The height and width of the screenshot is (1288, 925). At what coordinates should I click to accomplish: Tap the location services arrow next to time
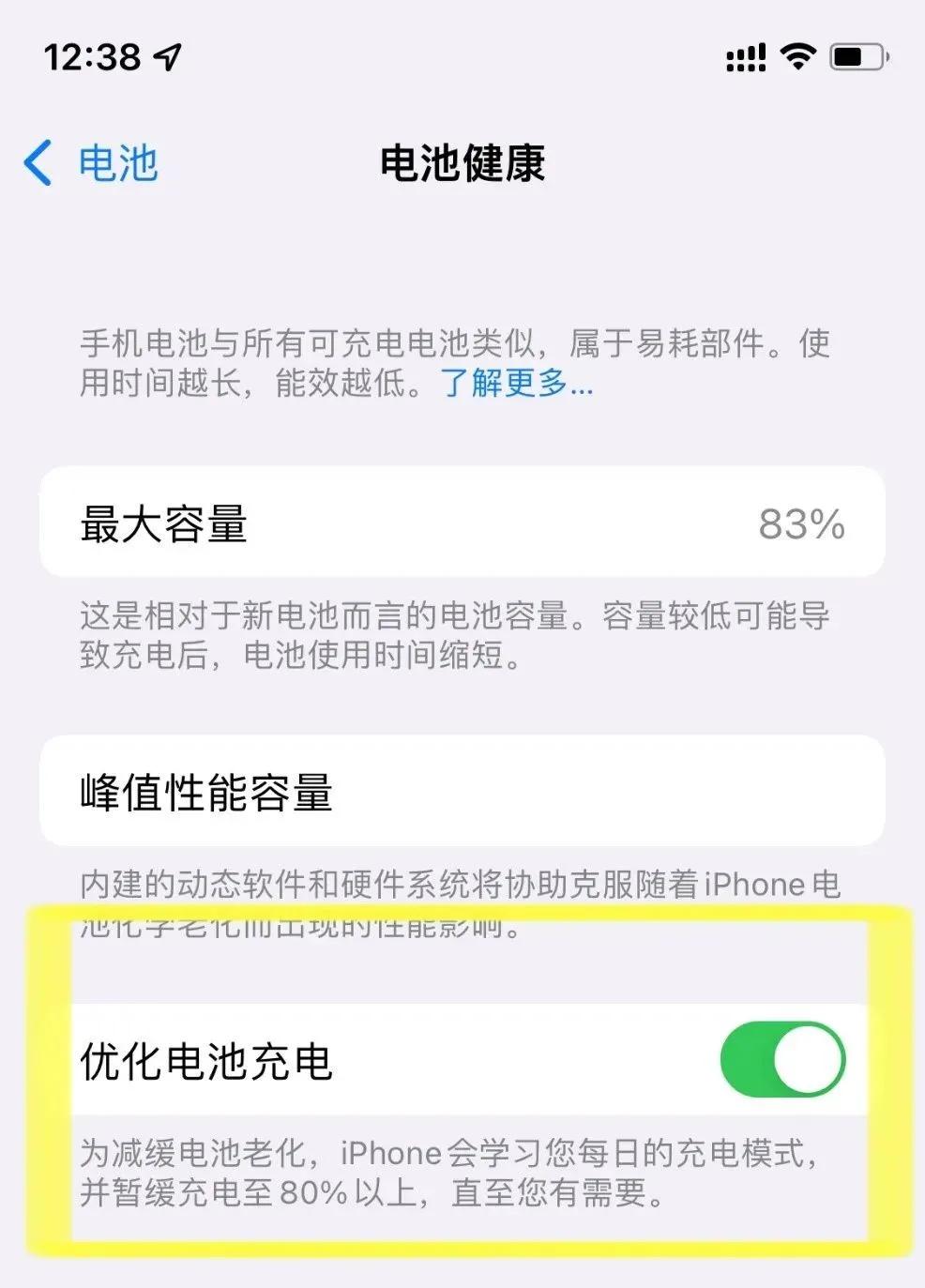(x=168, y=56)
